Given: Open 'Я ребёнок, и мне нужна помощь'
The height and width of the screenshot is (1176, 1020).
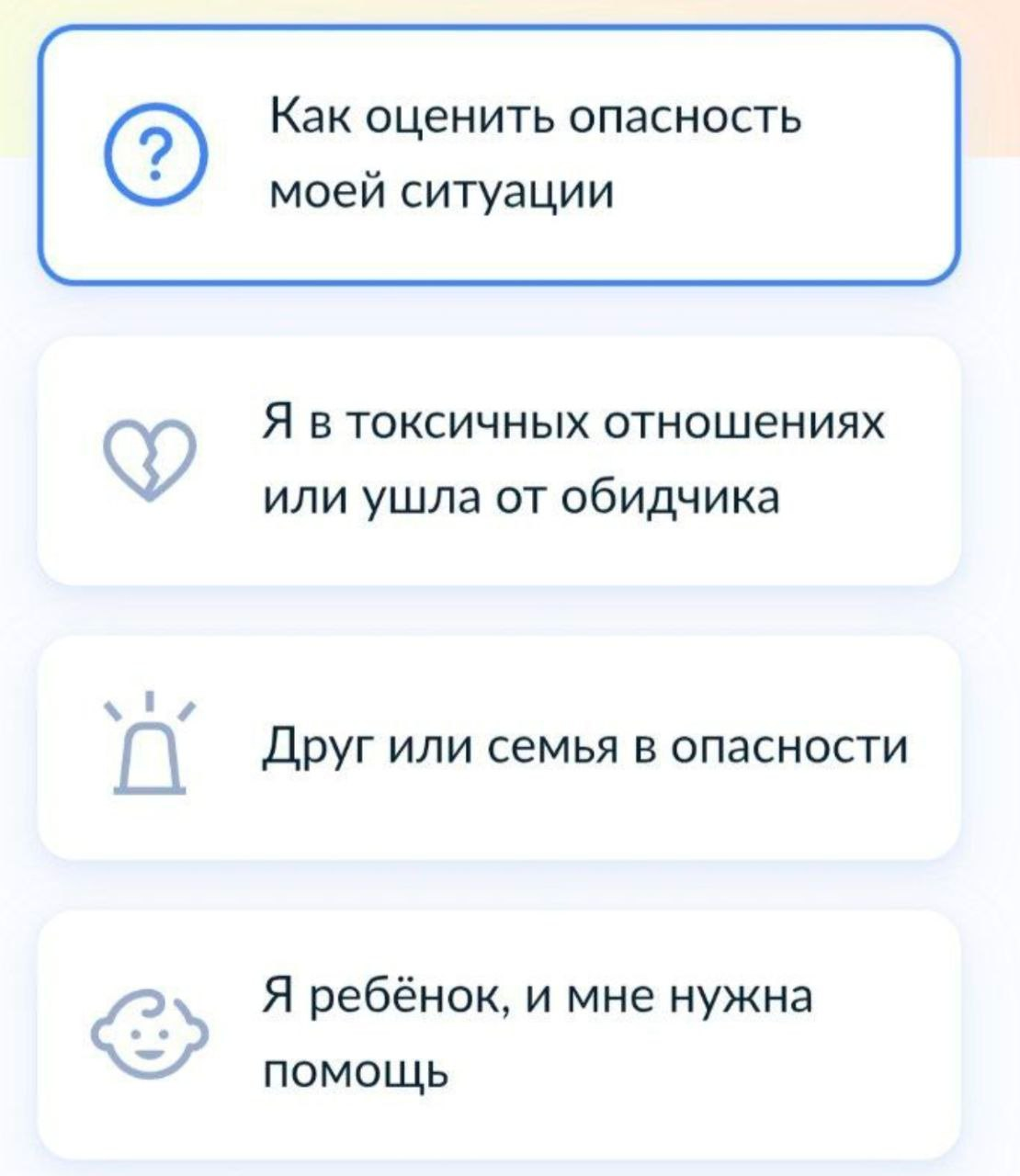Looking at the screenshot, I should (x=499, y=1034).
